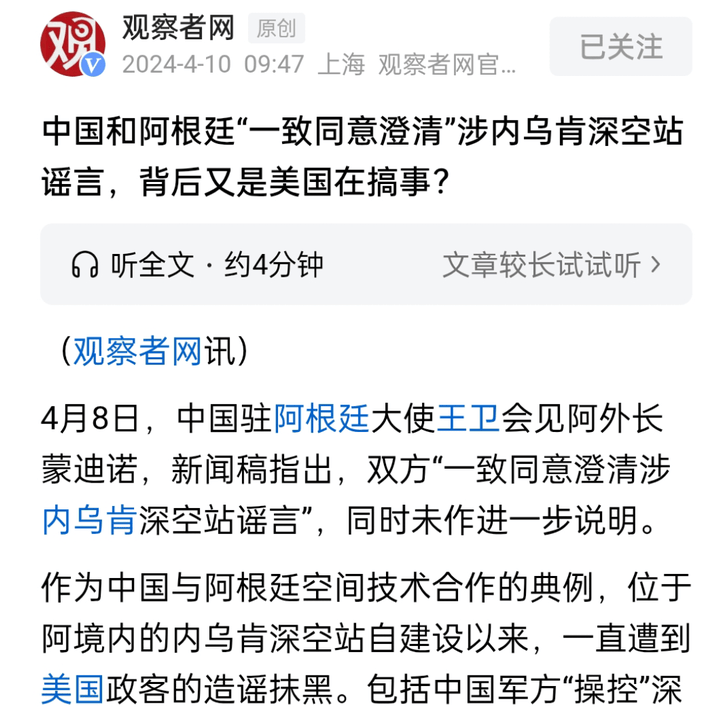This screenshot has height=708, width=720.
Task: Open the 文章较长试试听 prompt
Action: point(553,265)
